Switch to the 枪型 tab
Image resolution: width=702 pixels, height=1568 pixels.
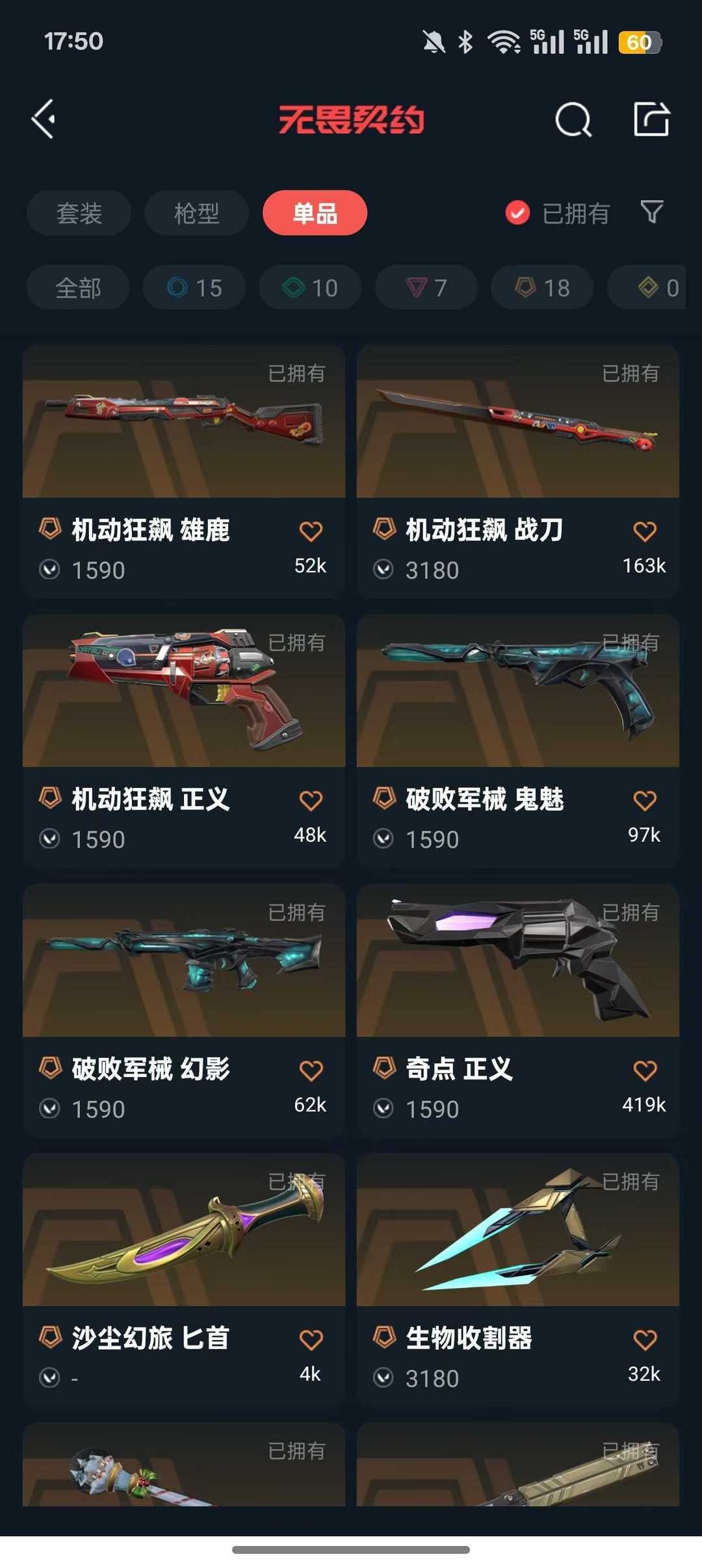click(x=196, y=212)
